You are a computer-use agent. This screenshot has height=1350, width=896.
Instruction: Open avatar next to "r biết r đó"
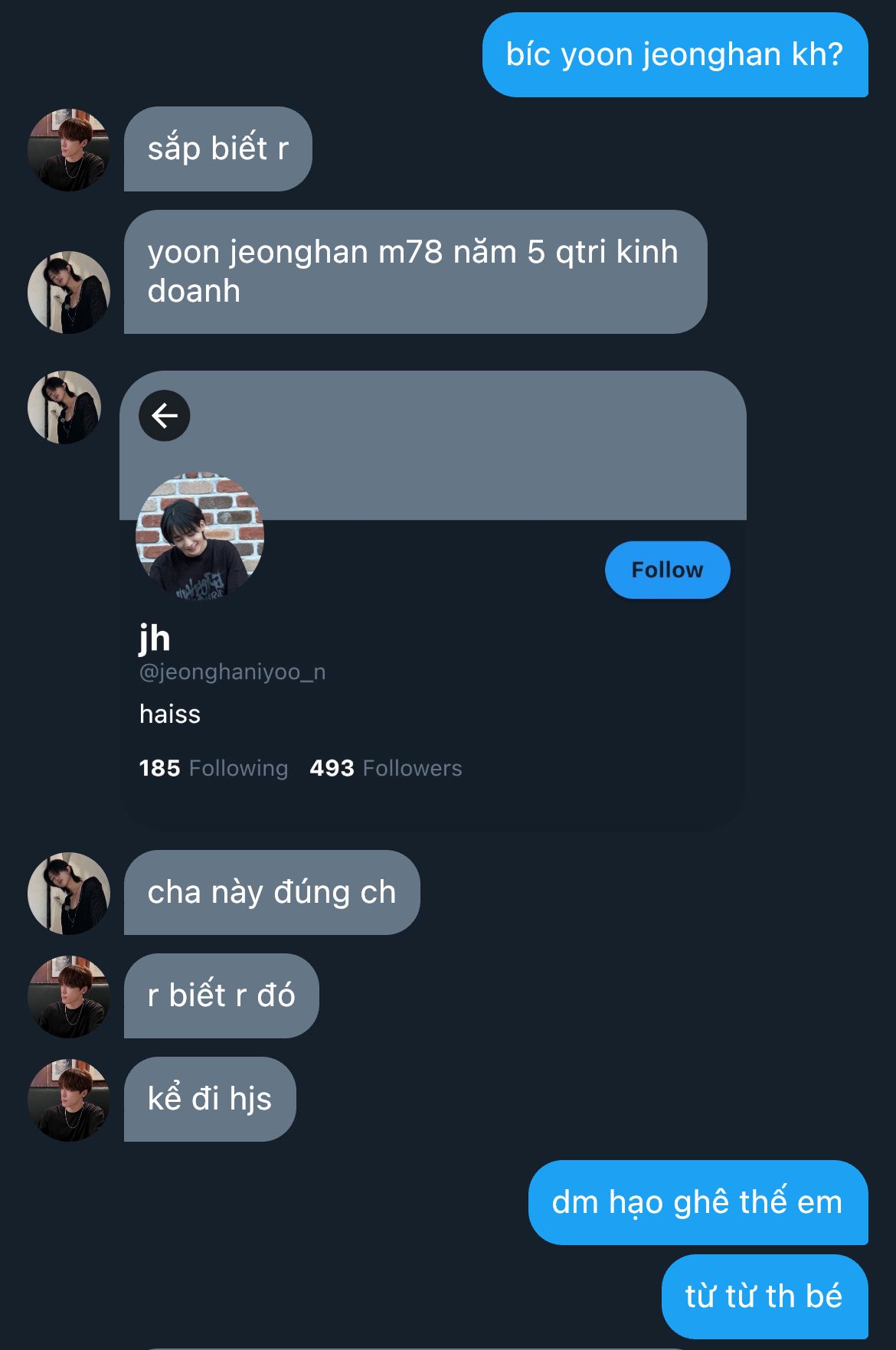69,996
